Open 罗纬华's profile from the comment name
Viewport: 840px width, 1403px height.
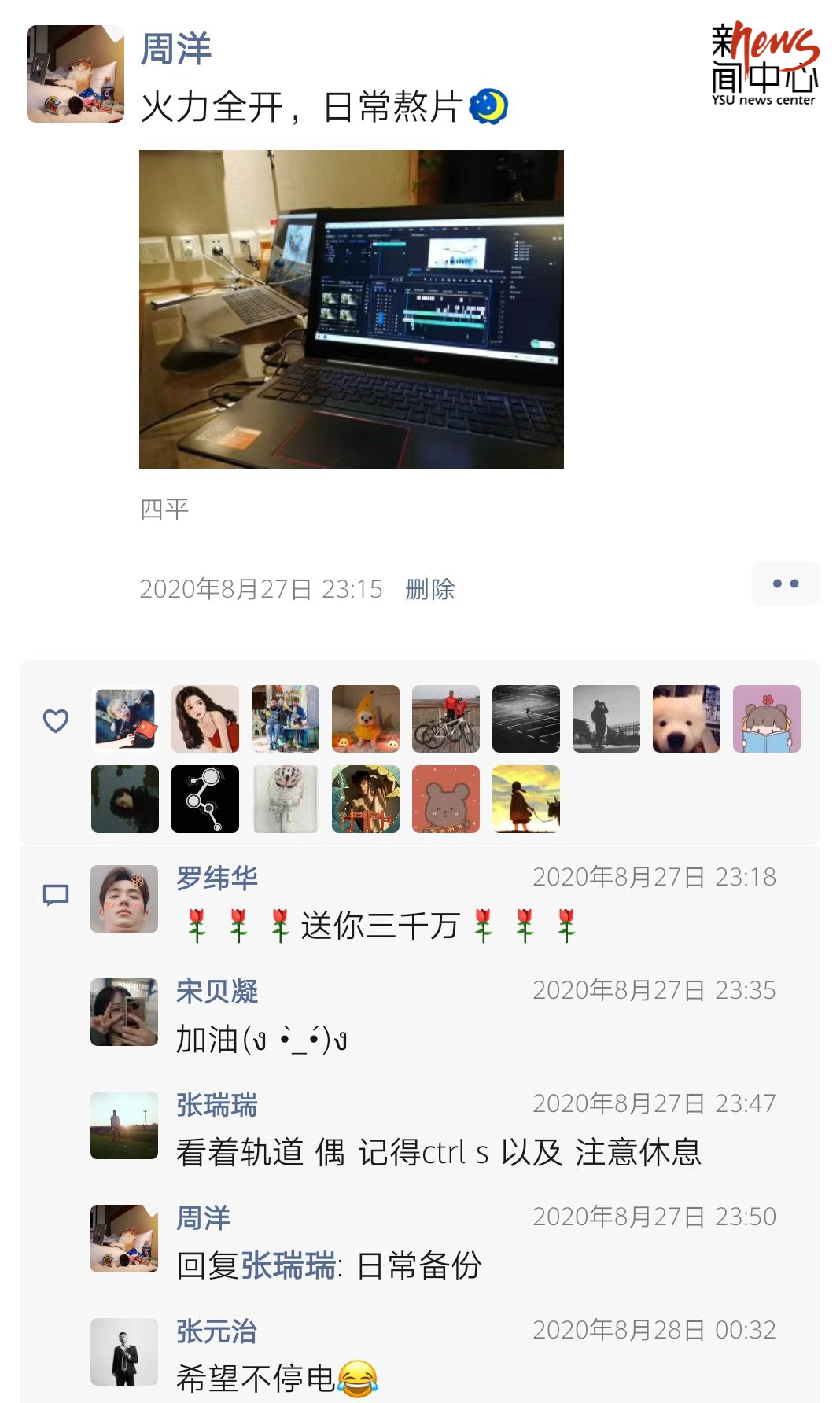tap(217, 878)
